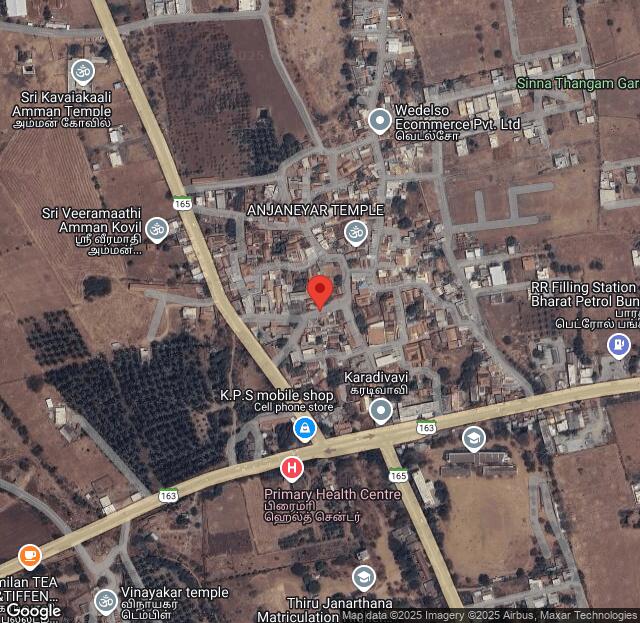
Task: Select the Wedelso Ecommerce Pvt. Ltd marker
Action: [x=379, y=122]
